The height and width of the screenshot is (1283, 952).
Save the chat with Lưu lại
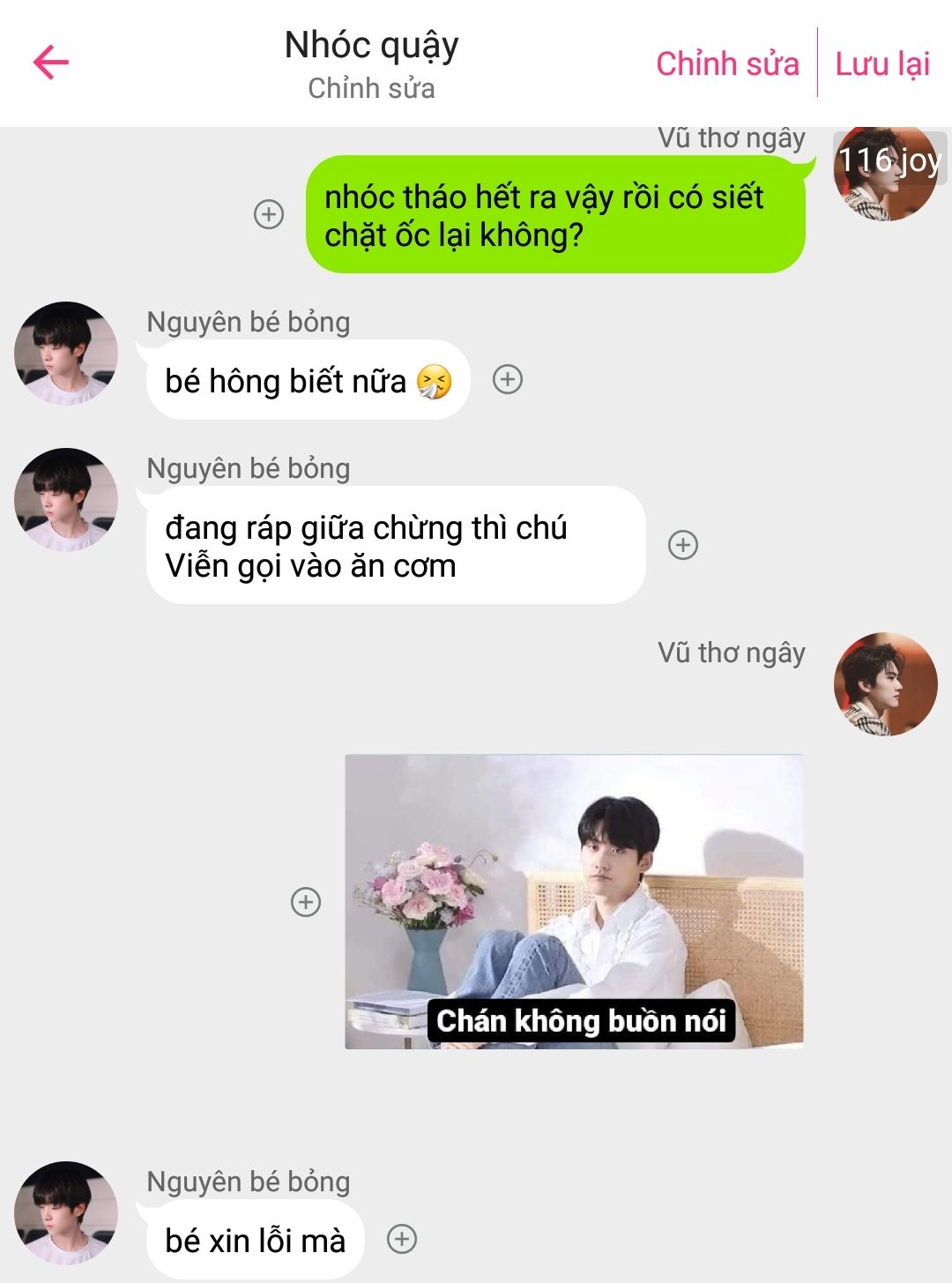coord(882,63)
